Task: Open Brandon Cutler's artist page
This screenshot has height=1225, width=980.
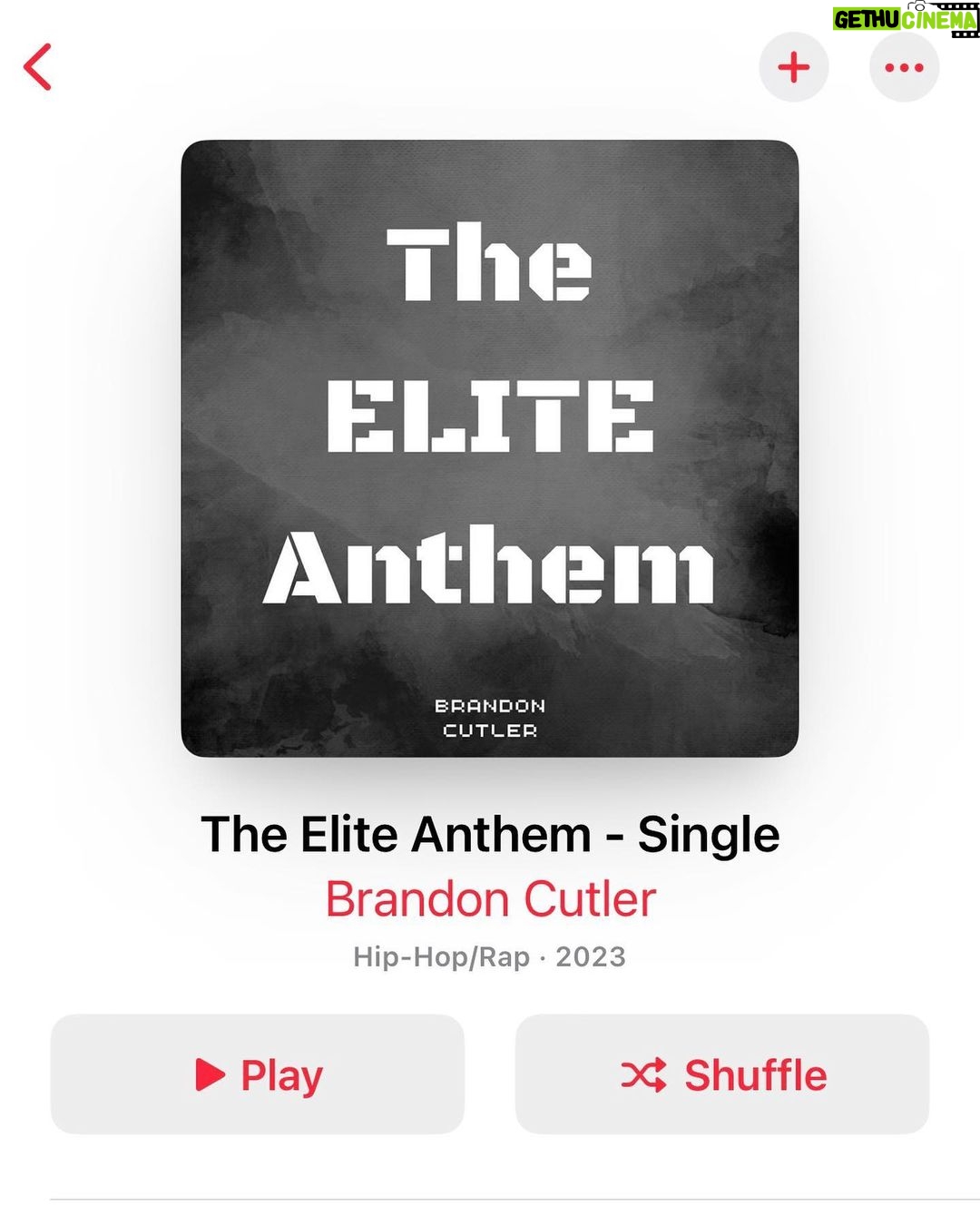Action: pos(490,899)
